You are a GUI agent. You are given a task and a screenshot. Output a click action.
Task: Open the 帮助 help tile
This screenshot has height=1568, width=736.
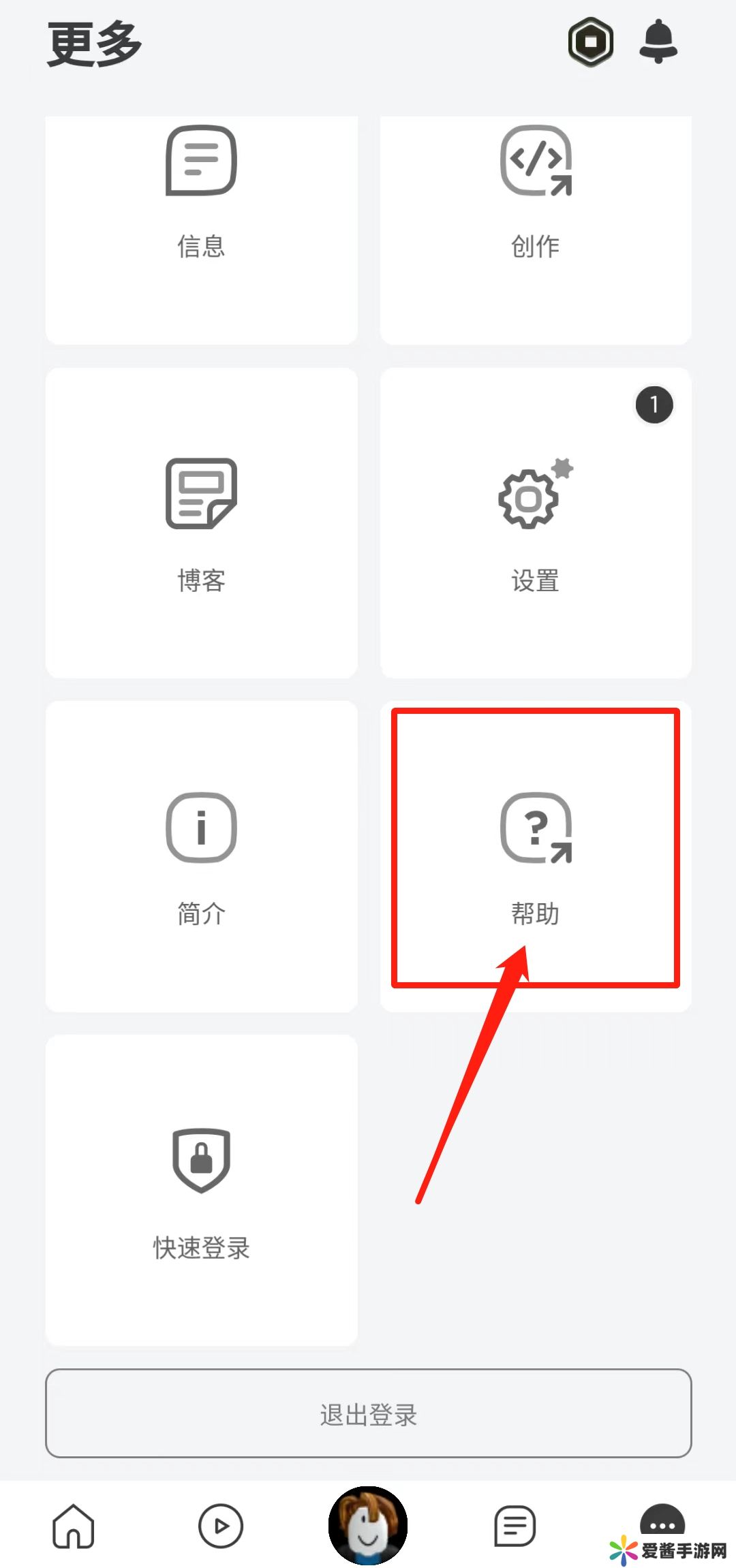tap(536, 856)
